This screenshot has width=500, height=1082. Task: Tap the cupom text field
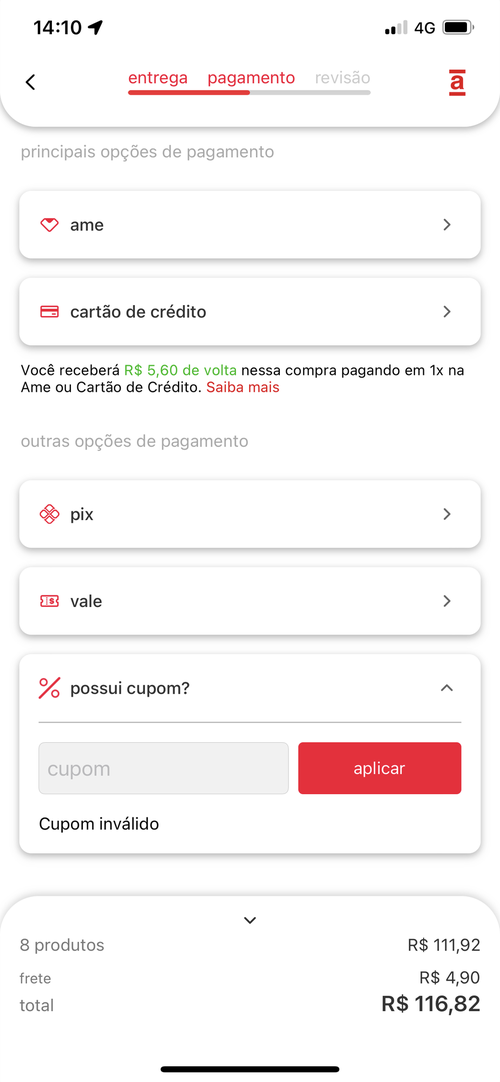pos(163,769)
